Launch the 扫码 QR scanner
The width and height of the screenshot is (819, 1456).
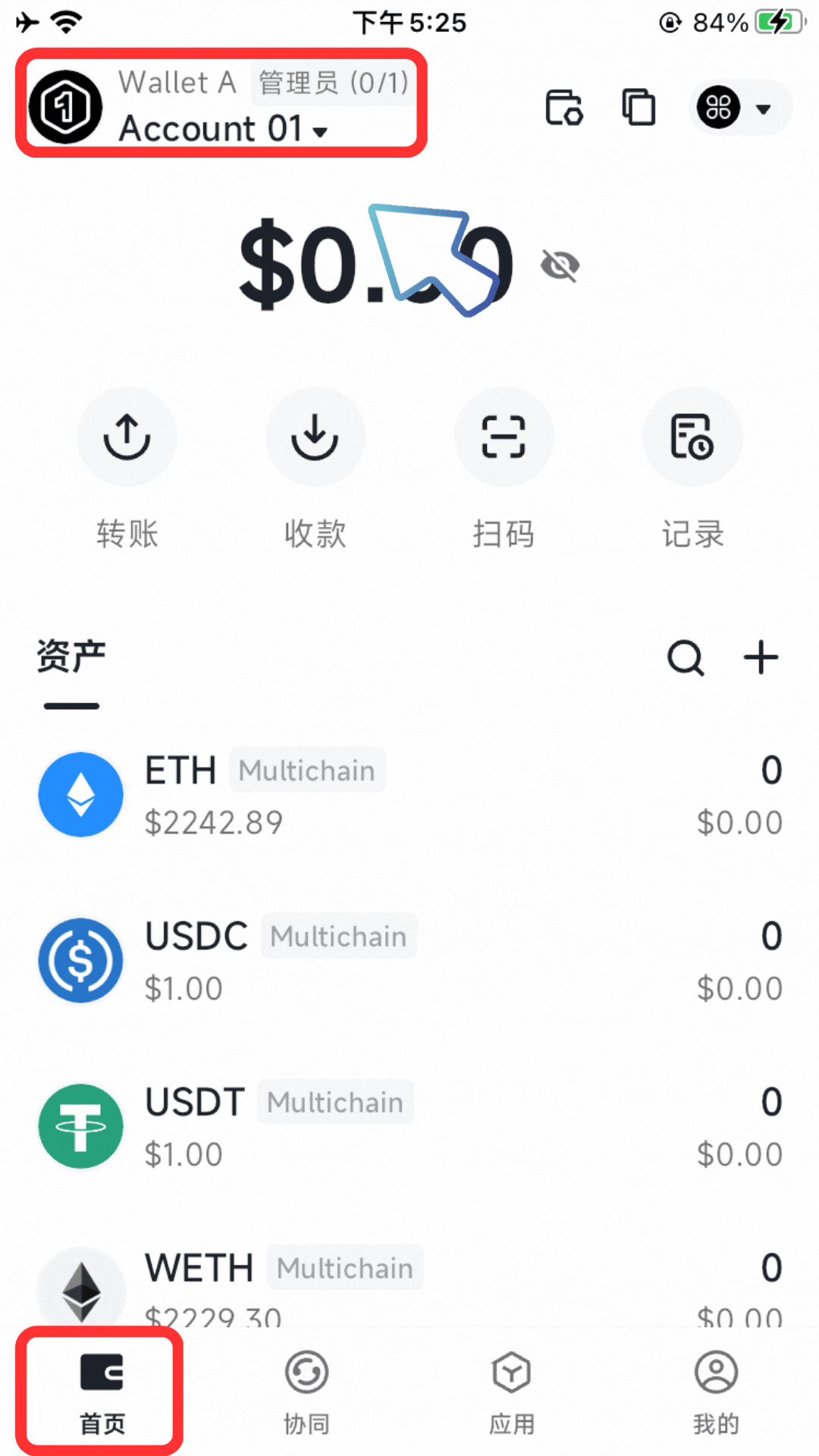tap(504, 438)
